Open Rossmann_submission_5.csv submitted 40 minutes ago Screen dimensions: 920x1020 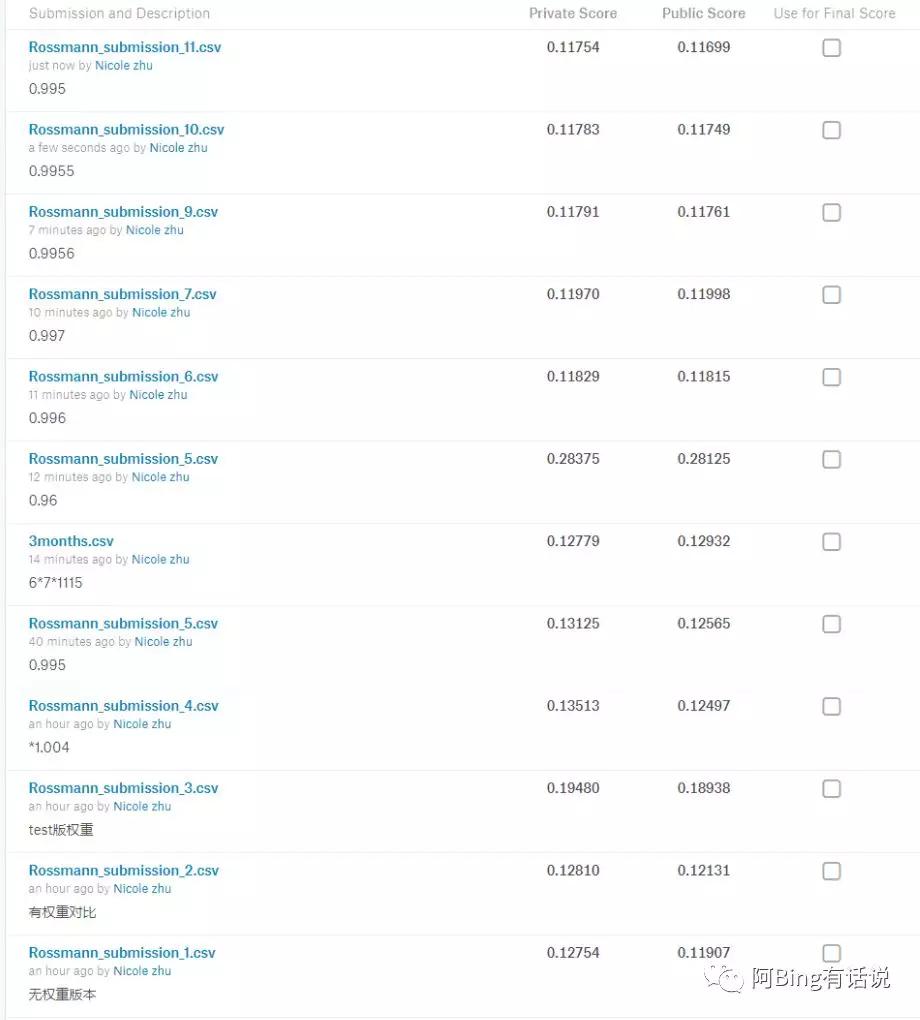pyautogui.click(x=123, y=623)
